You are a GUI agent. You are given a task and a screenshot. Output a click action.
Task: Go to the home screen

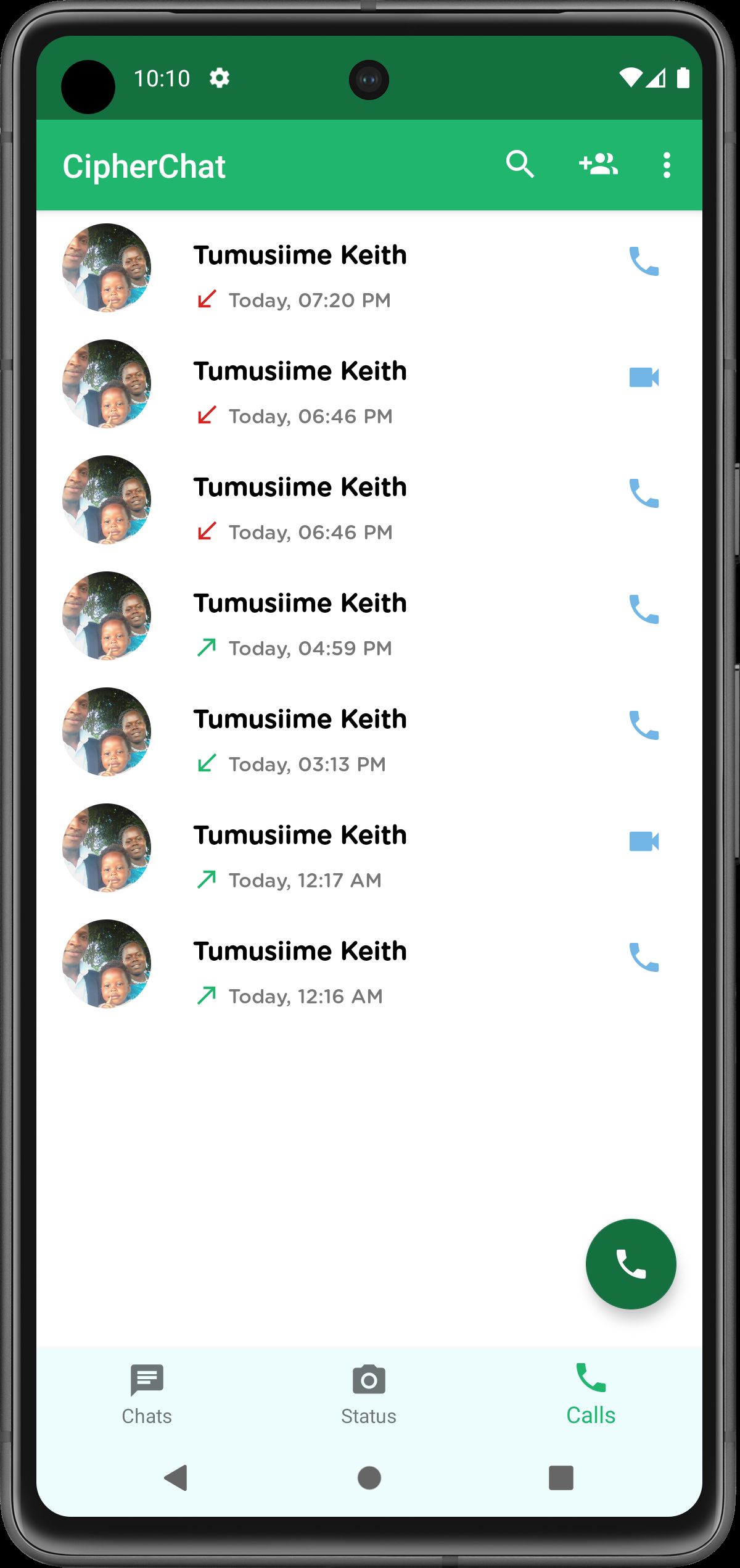(369, 1478)
